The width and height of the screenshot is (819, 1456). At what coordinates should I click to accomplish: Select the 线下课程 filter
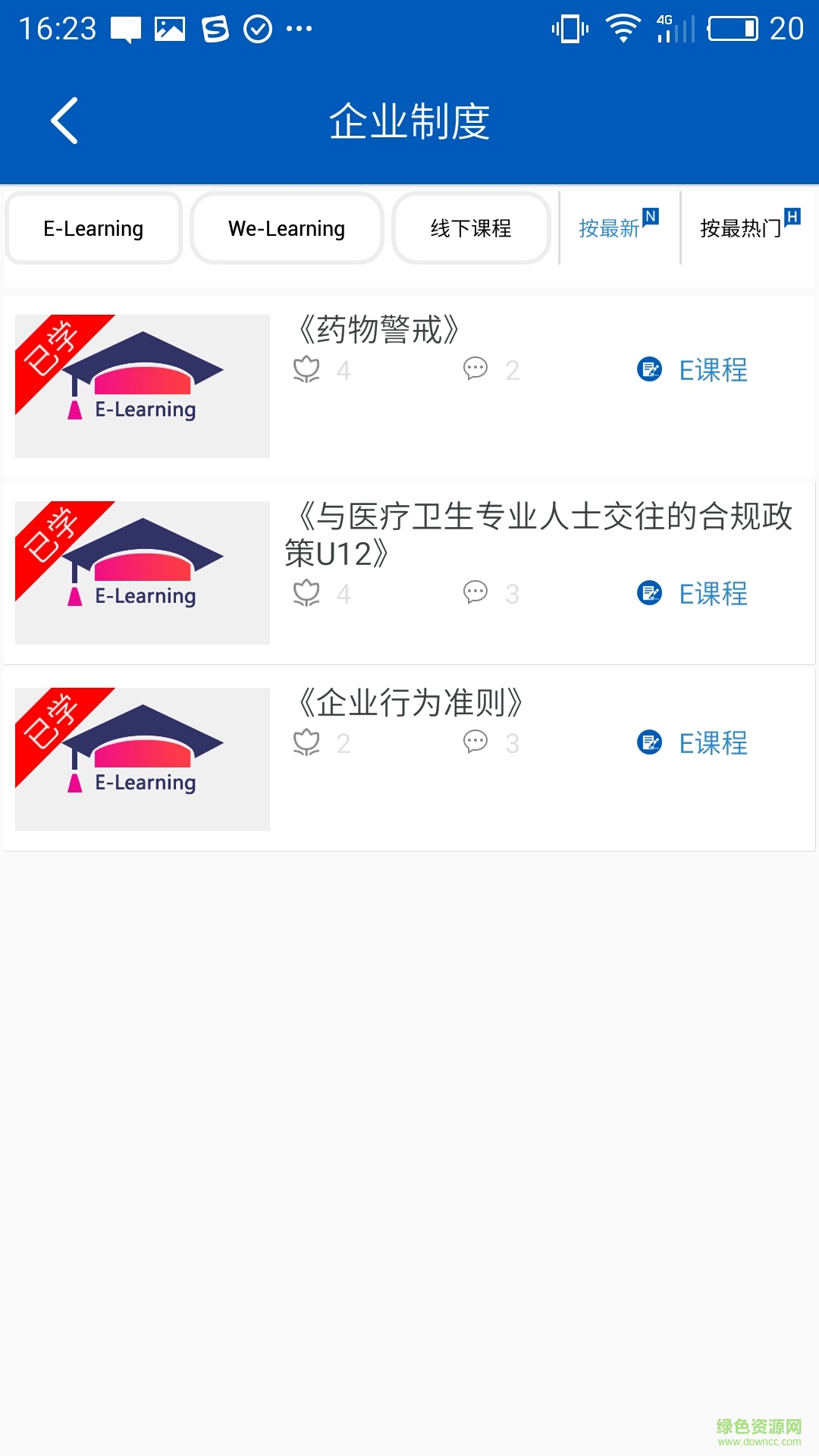(x=470, y=227)
